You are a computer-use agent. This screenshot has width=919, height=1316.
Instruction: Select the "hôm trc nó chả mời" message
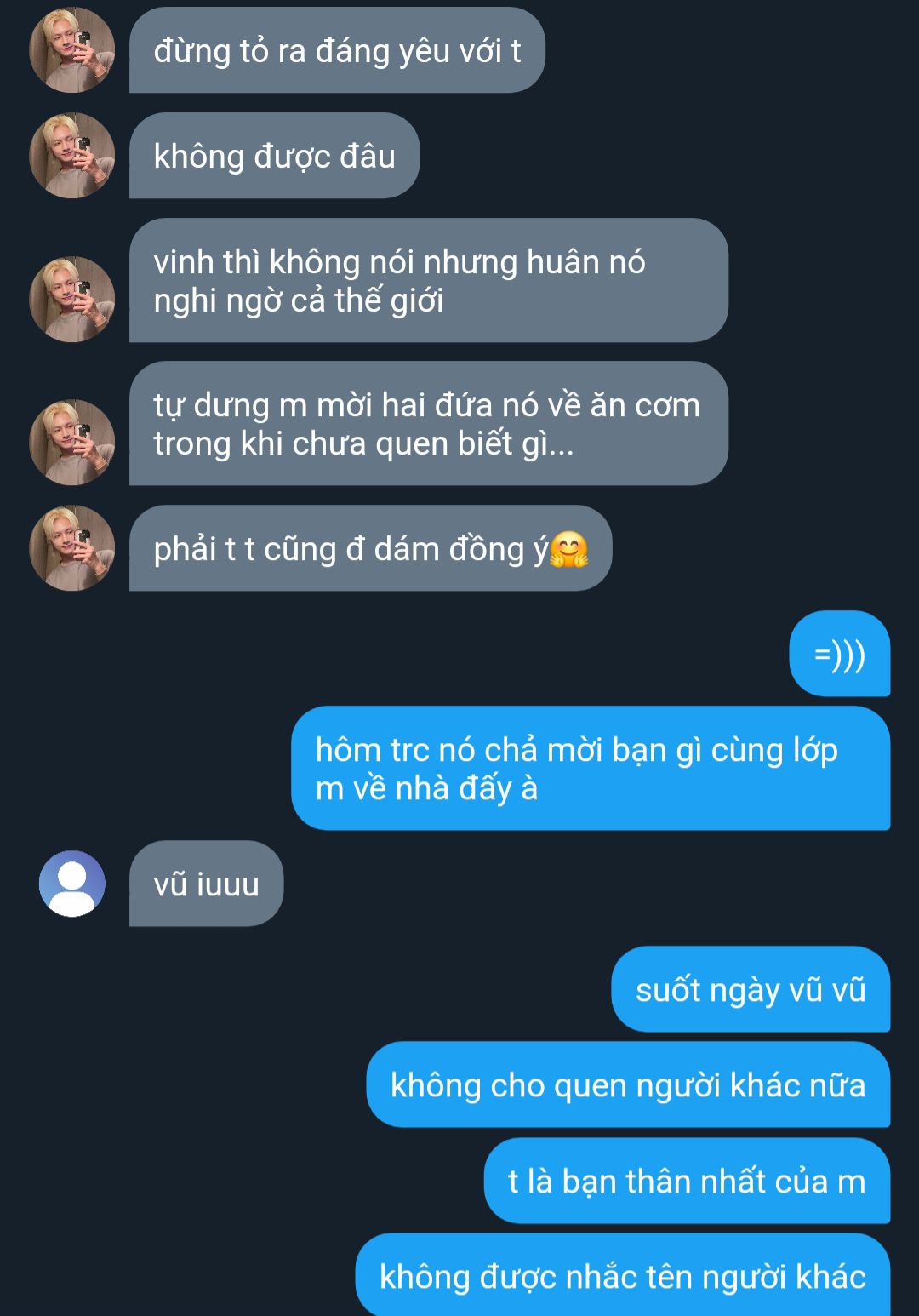[x=590, y=768]
